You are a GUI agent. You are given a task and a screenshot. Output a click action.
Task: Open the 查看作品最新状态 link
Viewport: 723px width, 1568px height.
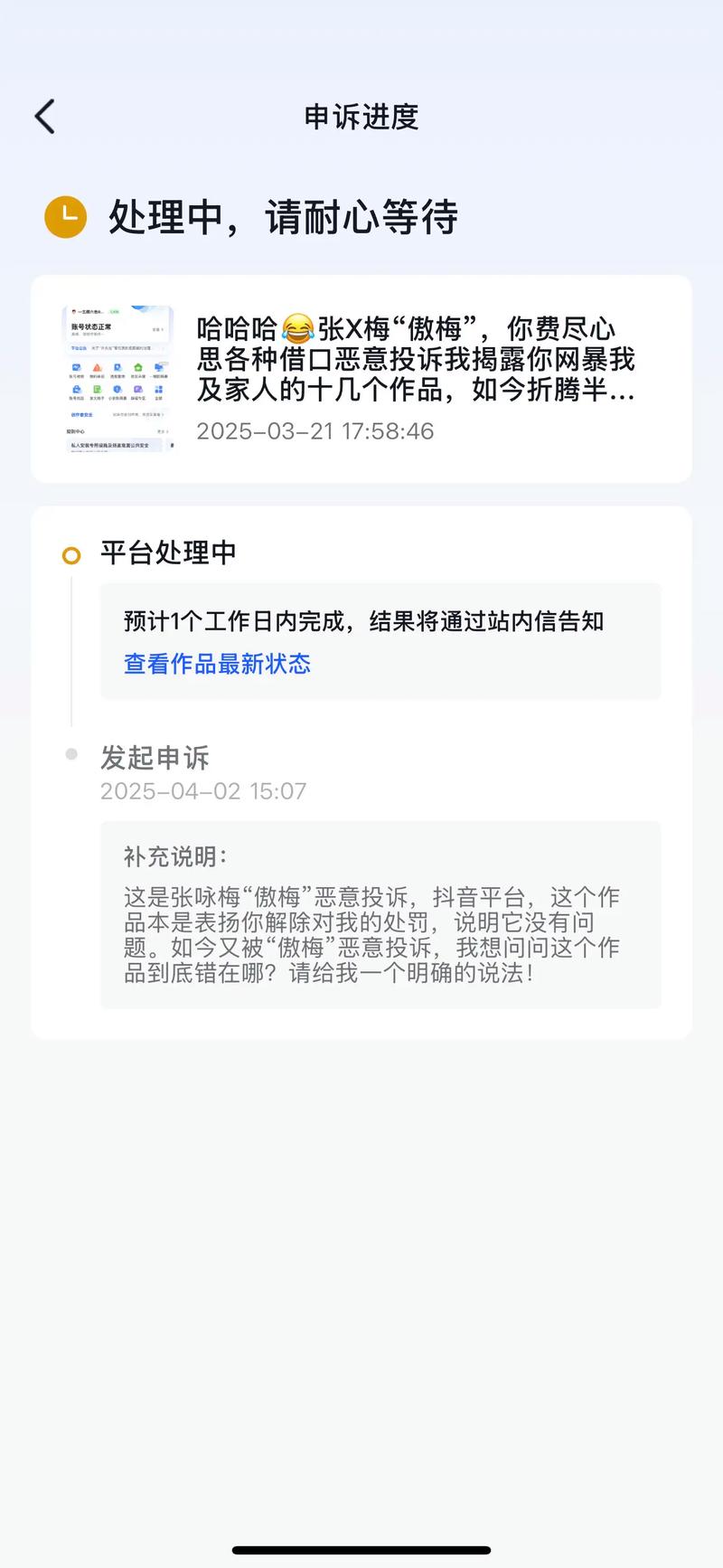(217, 664)
